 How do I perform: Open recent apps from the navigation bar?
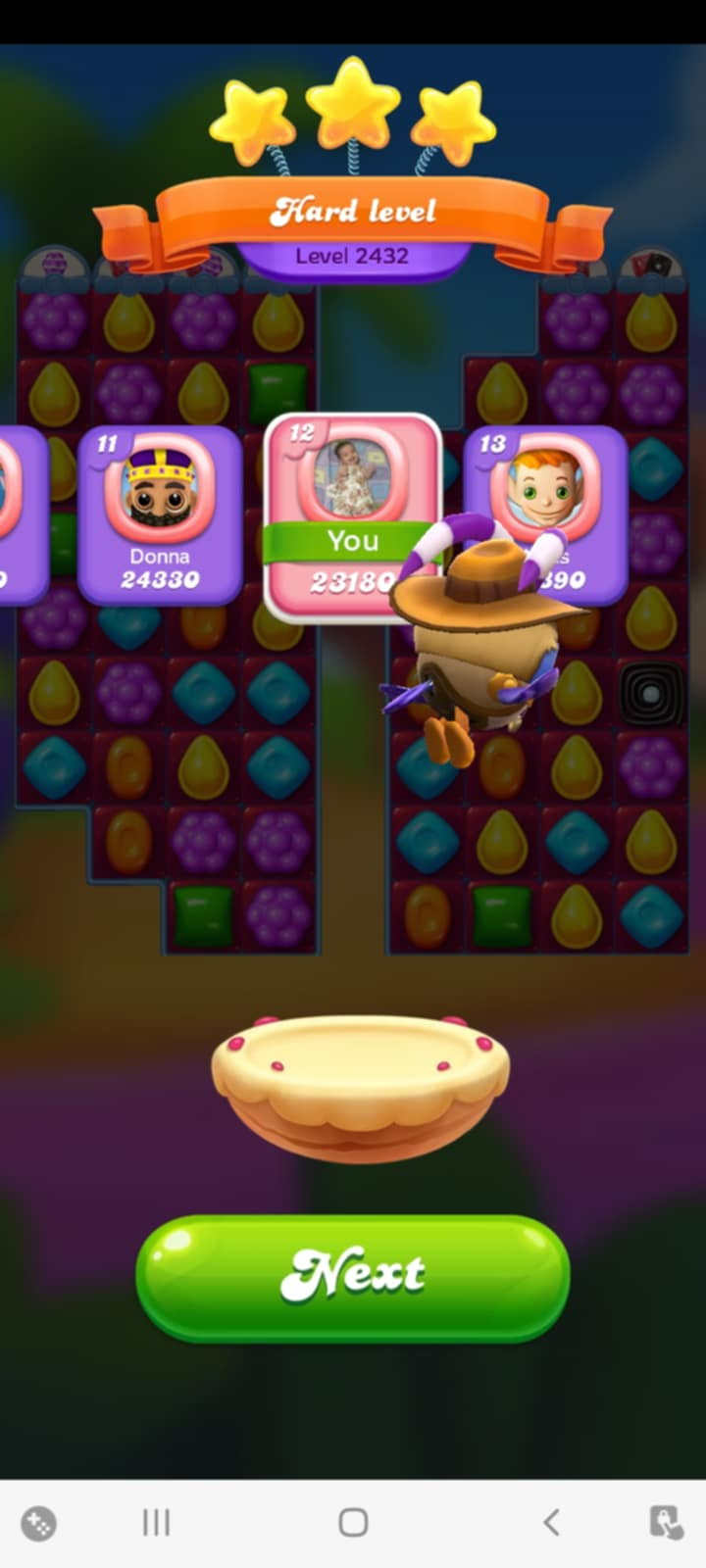point(156,1522)
